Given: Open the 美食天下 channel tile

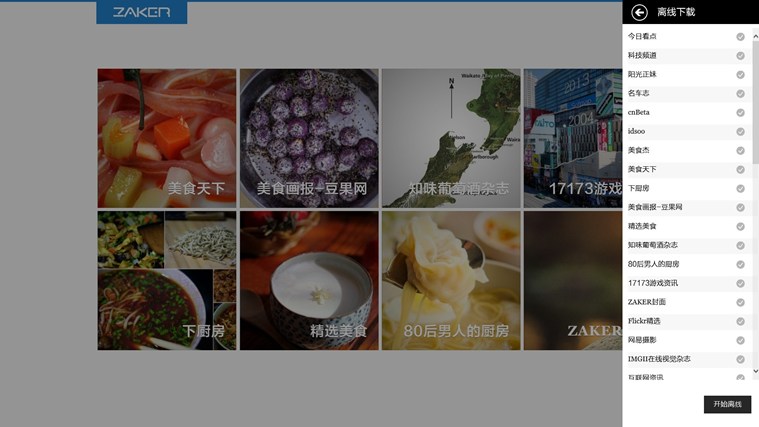Looking at the screenshot, I should (167, 138).
